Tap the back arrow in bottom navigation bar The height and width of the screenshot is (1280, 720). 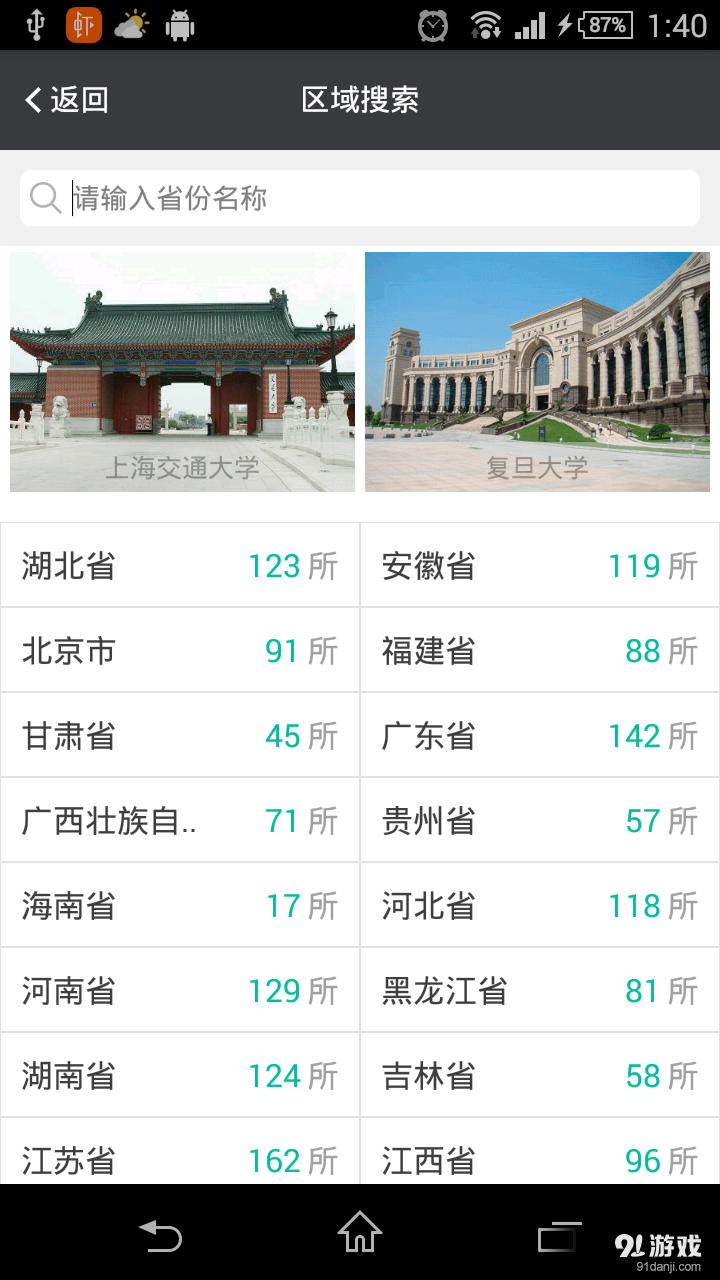point(160,1237)
